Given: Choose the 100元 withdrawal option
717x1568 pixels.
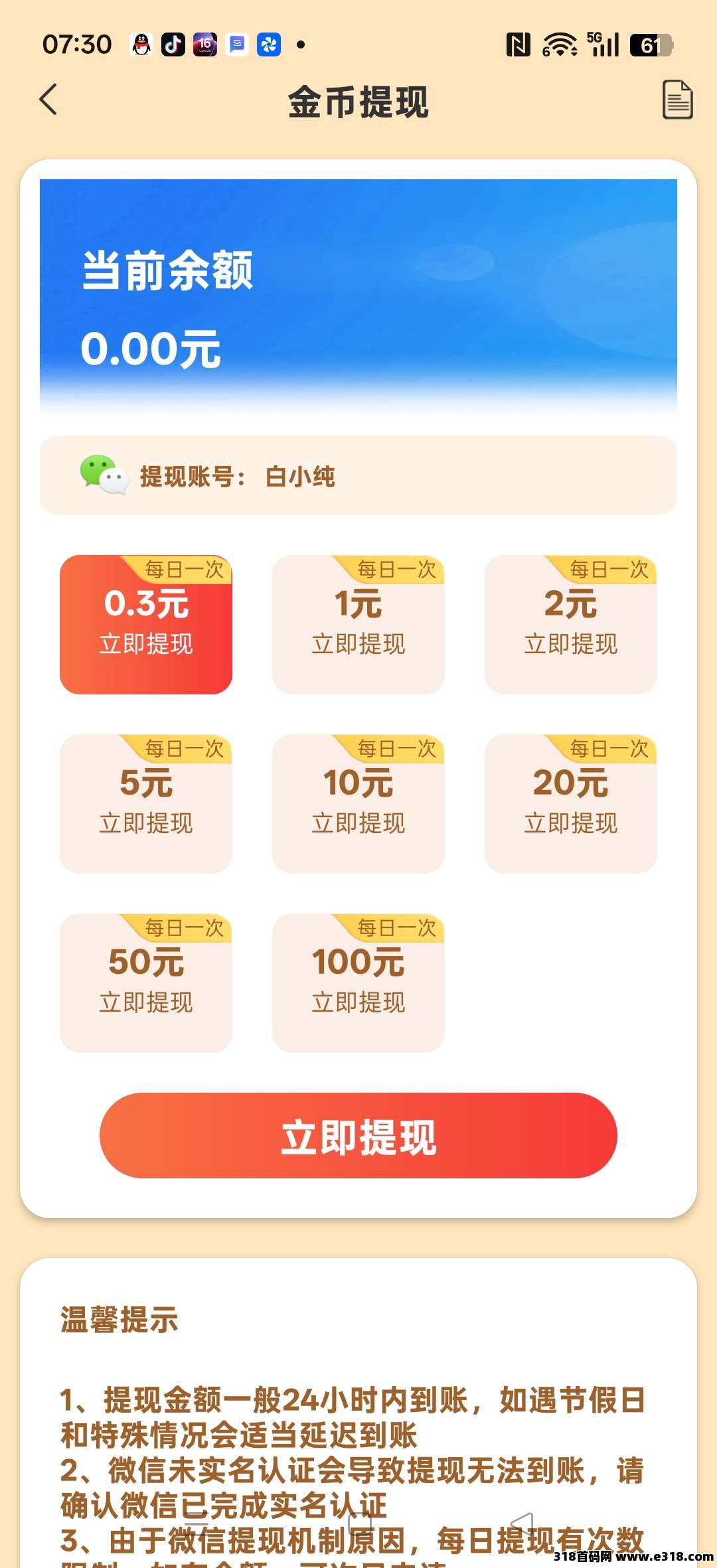Looking at the screenshot, I should (x=358, y=983).
